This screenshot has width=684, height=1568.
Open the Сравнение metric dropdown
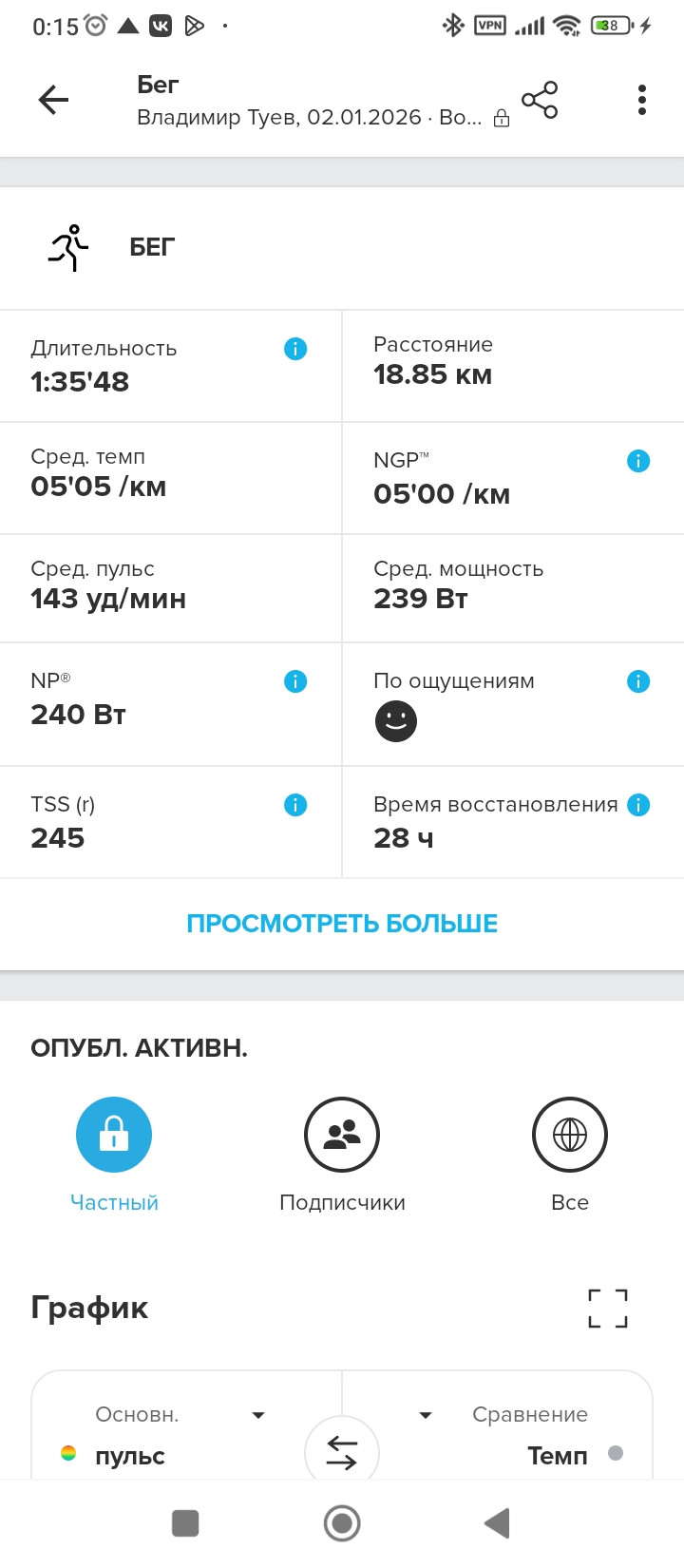[426, 1415]
